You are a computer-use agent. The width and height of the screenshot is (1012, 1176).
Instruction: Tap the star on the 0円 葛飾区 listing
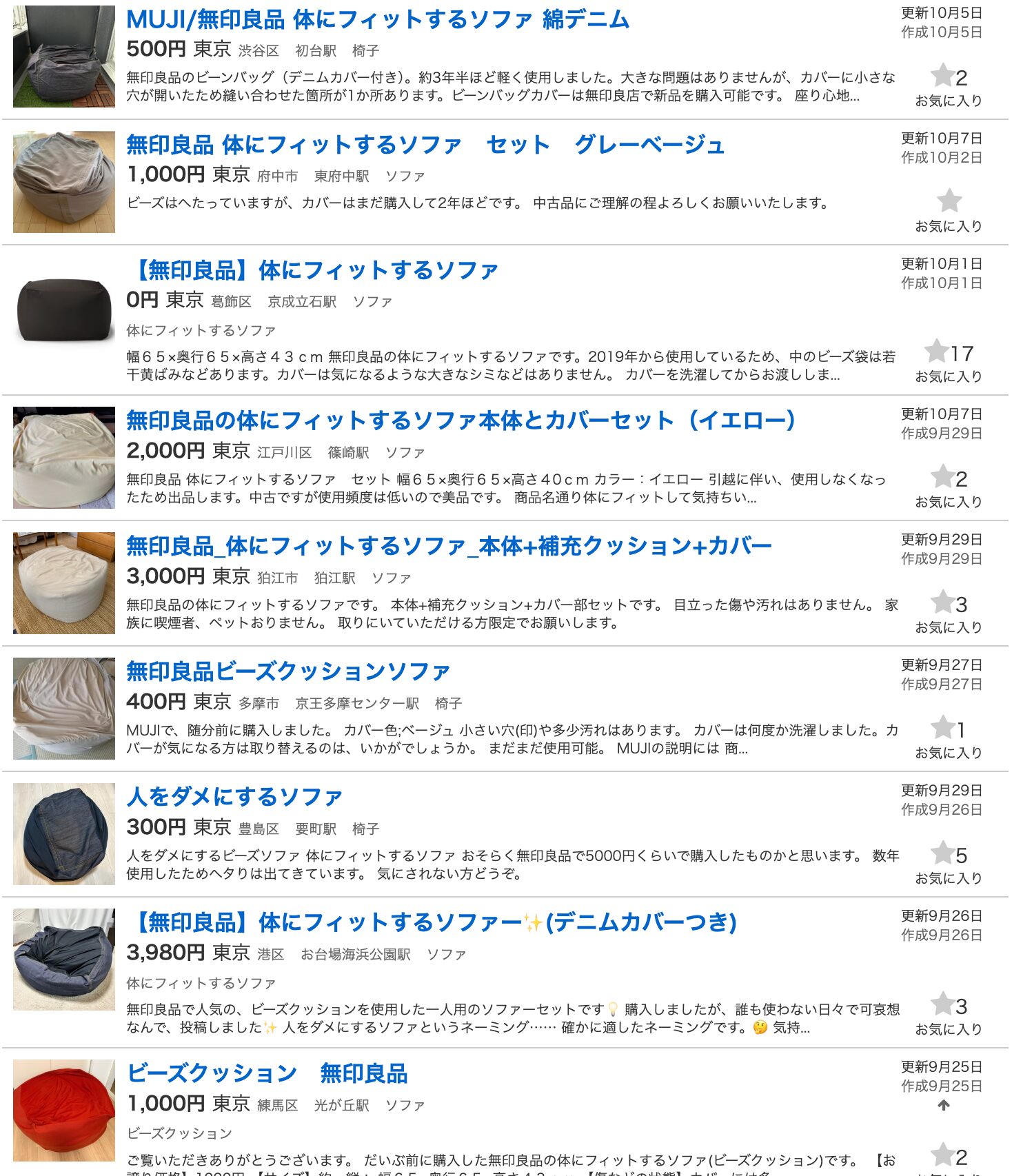click(936, 352)
